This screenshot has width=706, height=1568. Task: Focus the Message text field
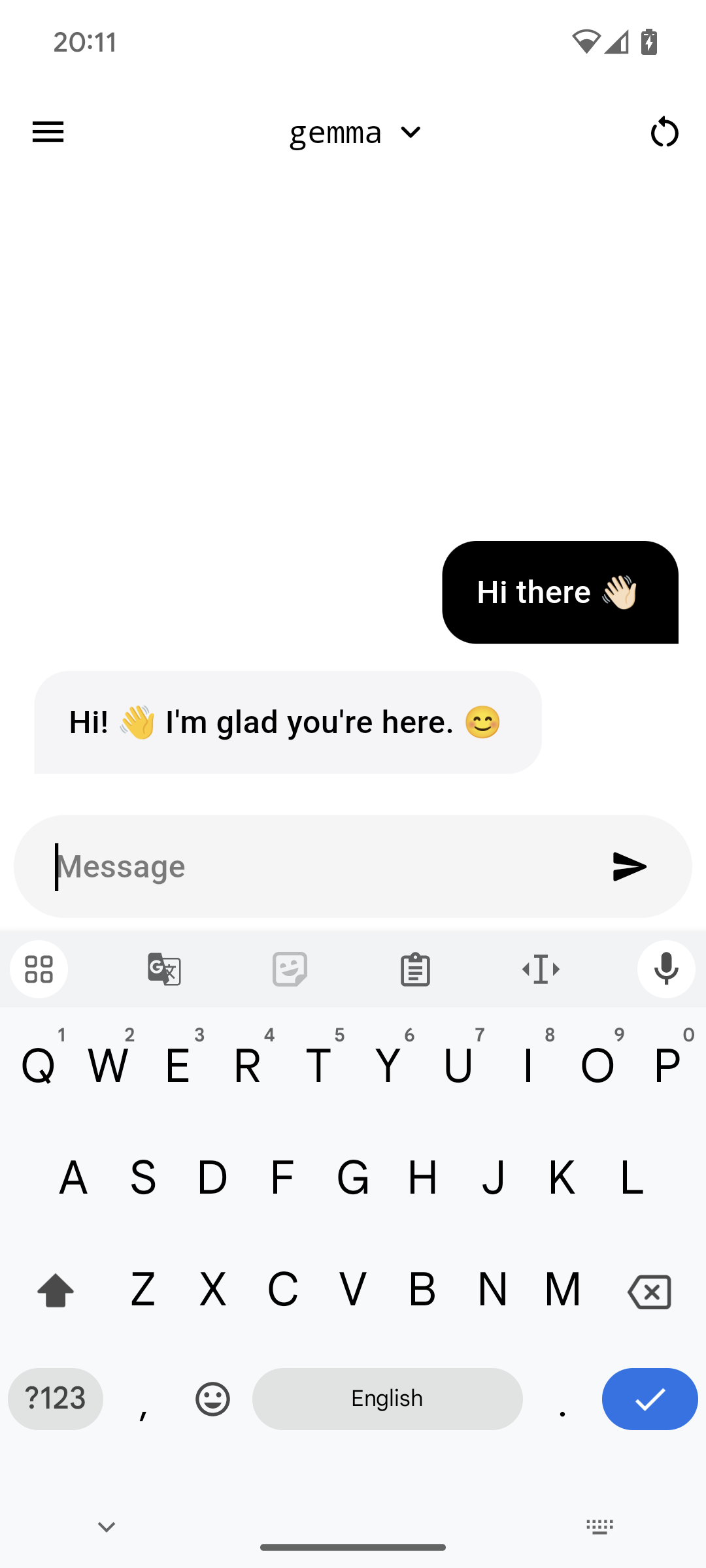(314, 866)
